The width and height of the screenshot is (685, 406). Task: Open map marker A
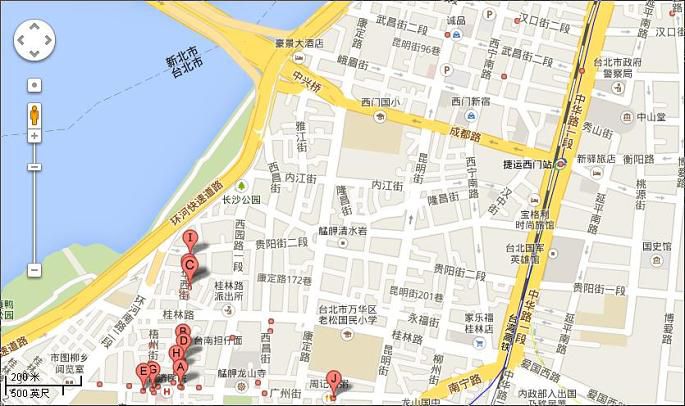[x=180, y=366]
